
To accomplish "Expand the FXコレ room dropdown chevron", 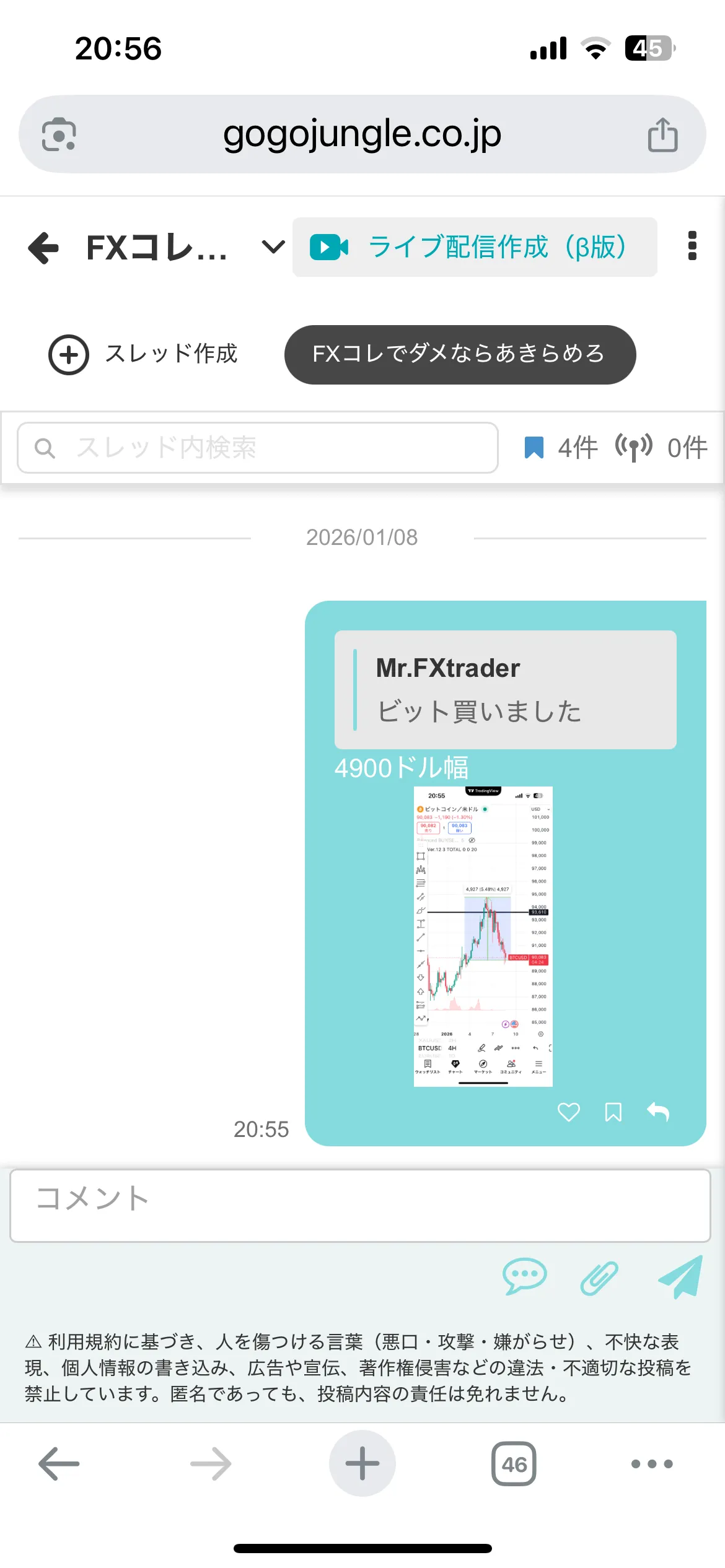I will [273, 247].
